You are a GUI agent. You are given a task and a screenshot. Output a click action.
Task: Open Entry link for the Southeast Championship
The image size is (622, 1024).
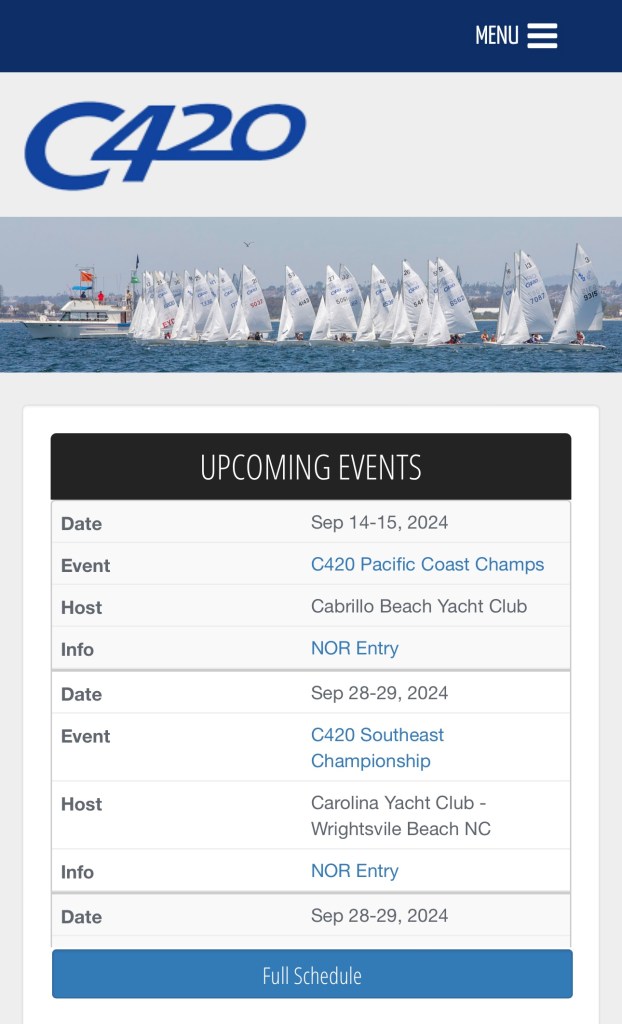[377, 871]
